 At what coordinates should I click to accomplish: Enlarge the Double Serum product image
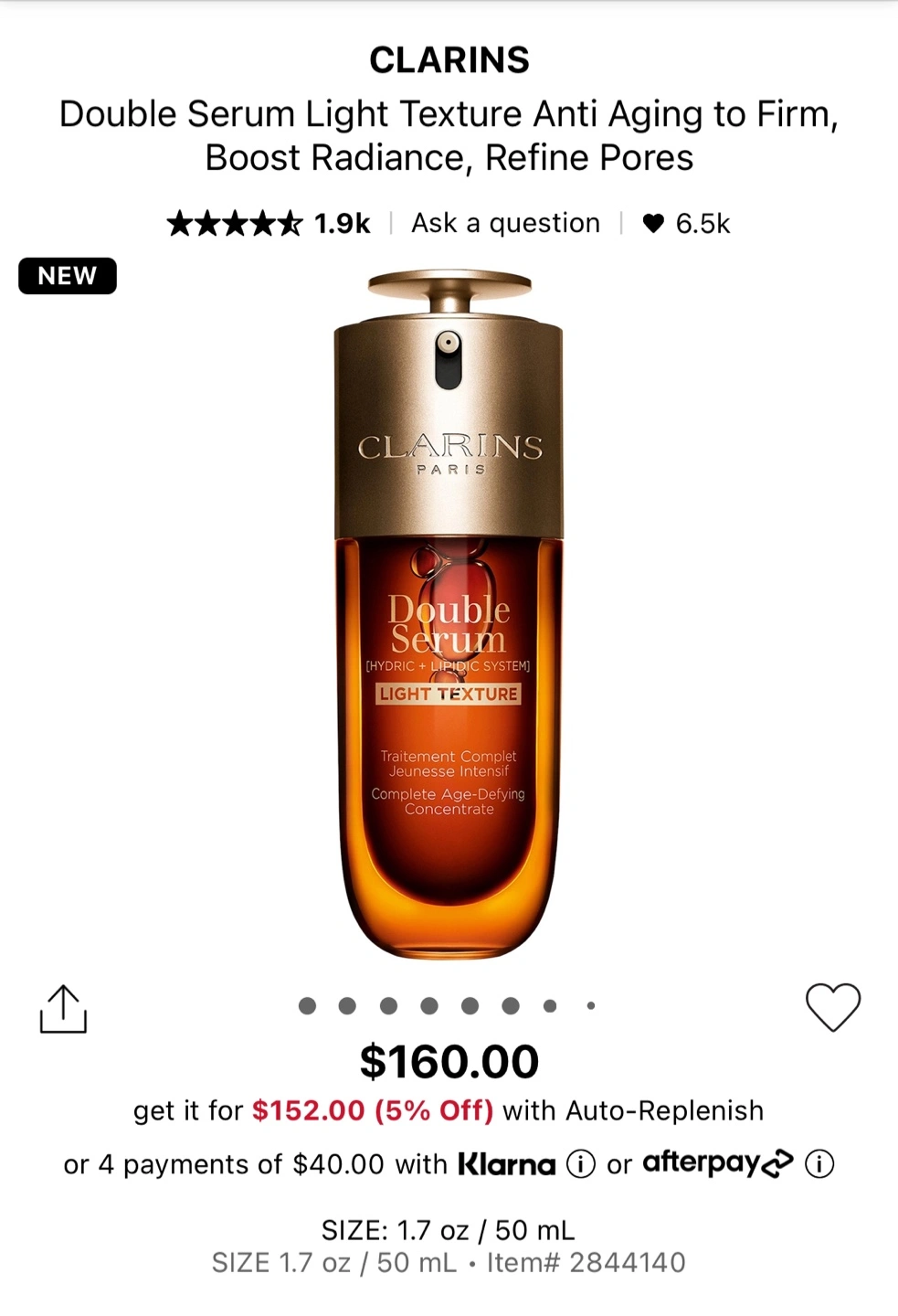[x=449, y=612]
